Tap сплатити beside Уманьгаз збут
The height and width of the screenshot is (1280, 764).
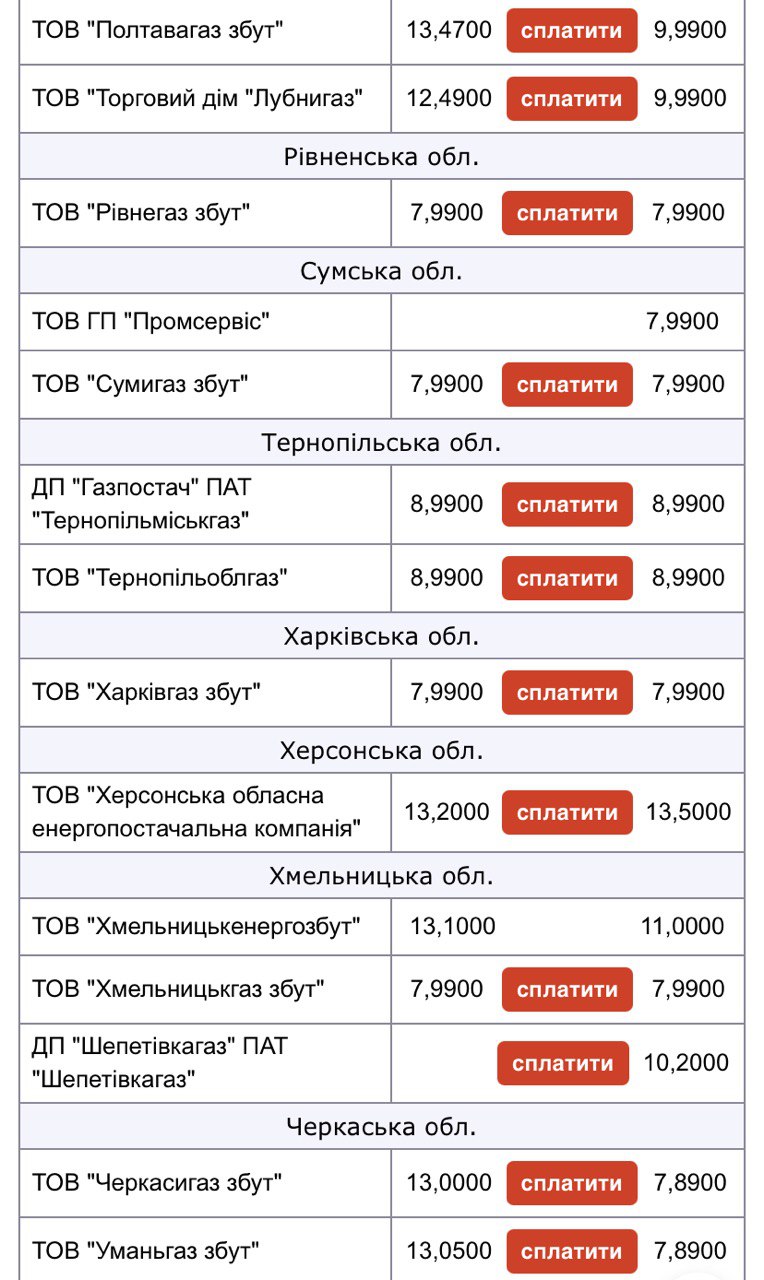571,1251
